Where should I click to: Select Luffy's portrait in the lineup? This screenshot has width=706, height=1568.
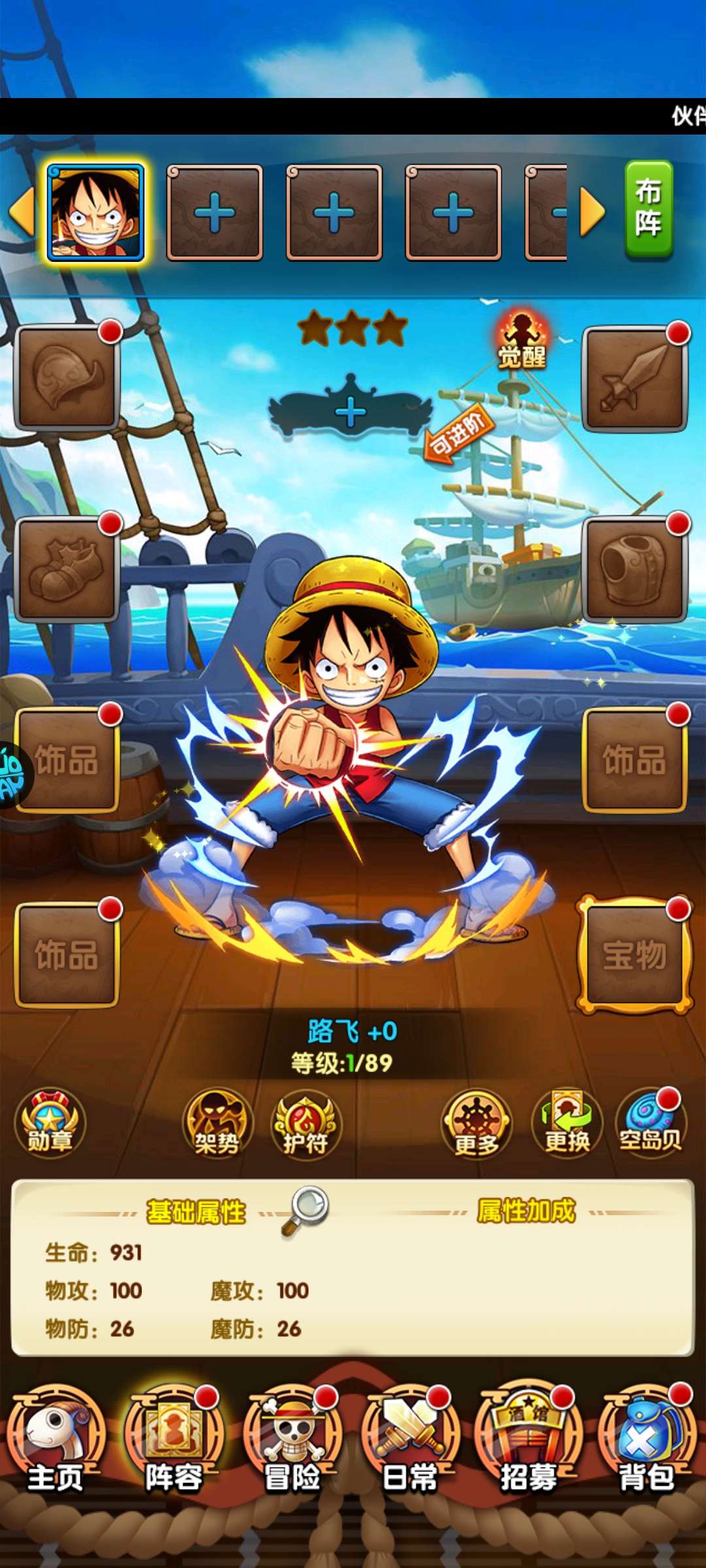[95, 212]
